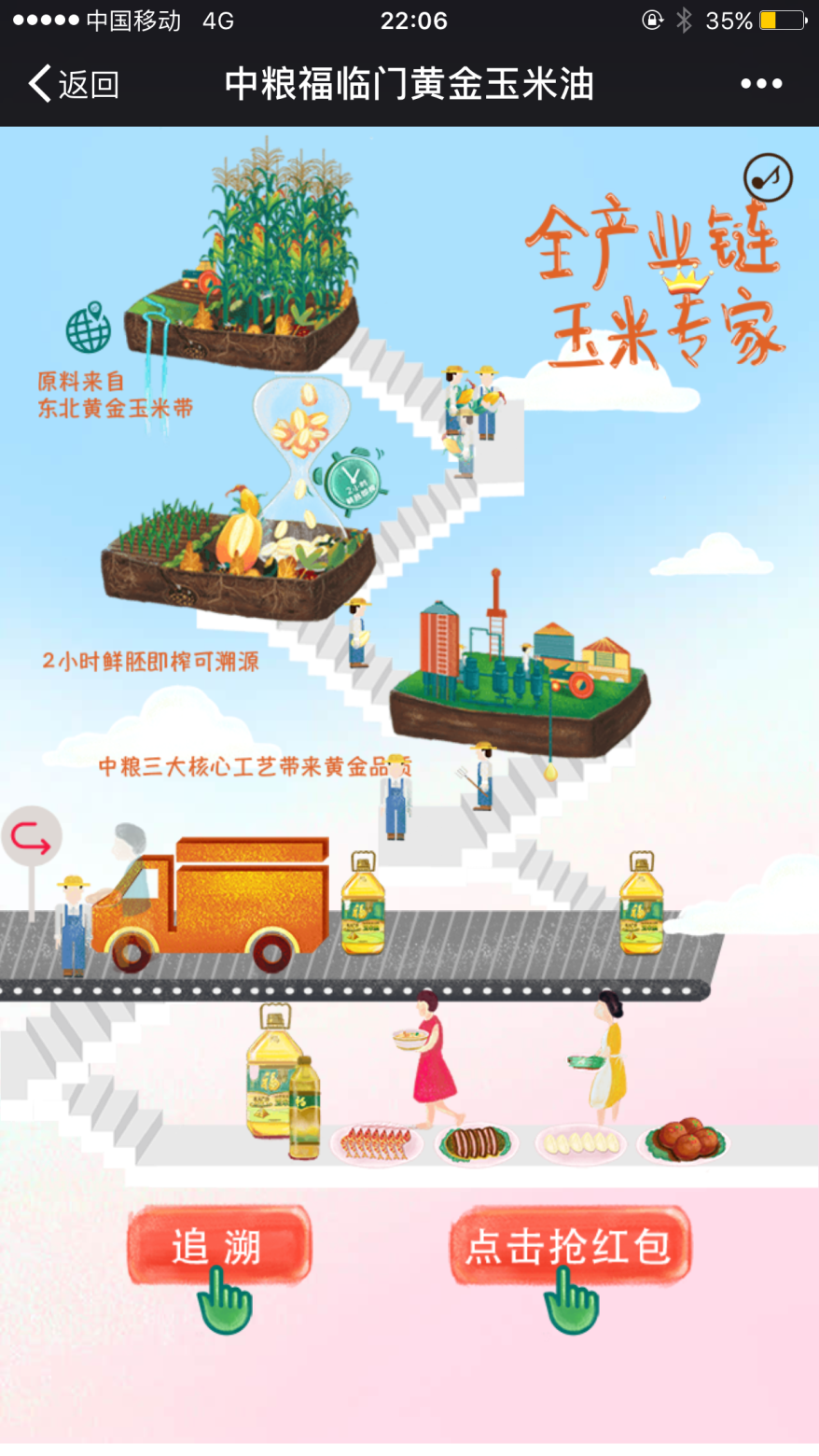Toggle the background music icon

tap(768, 177)
